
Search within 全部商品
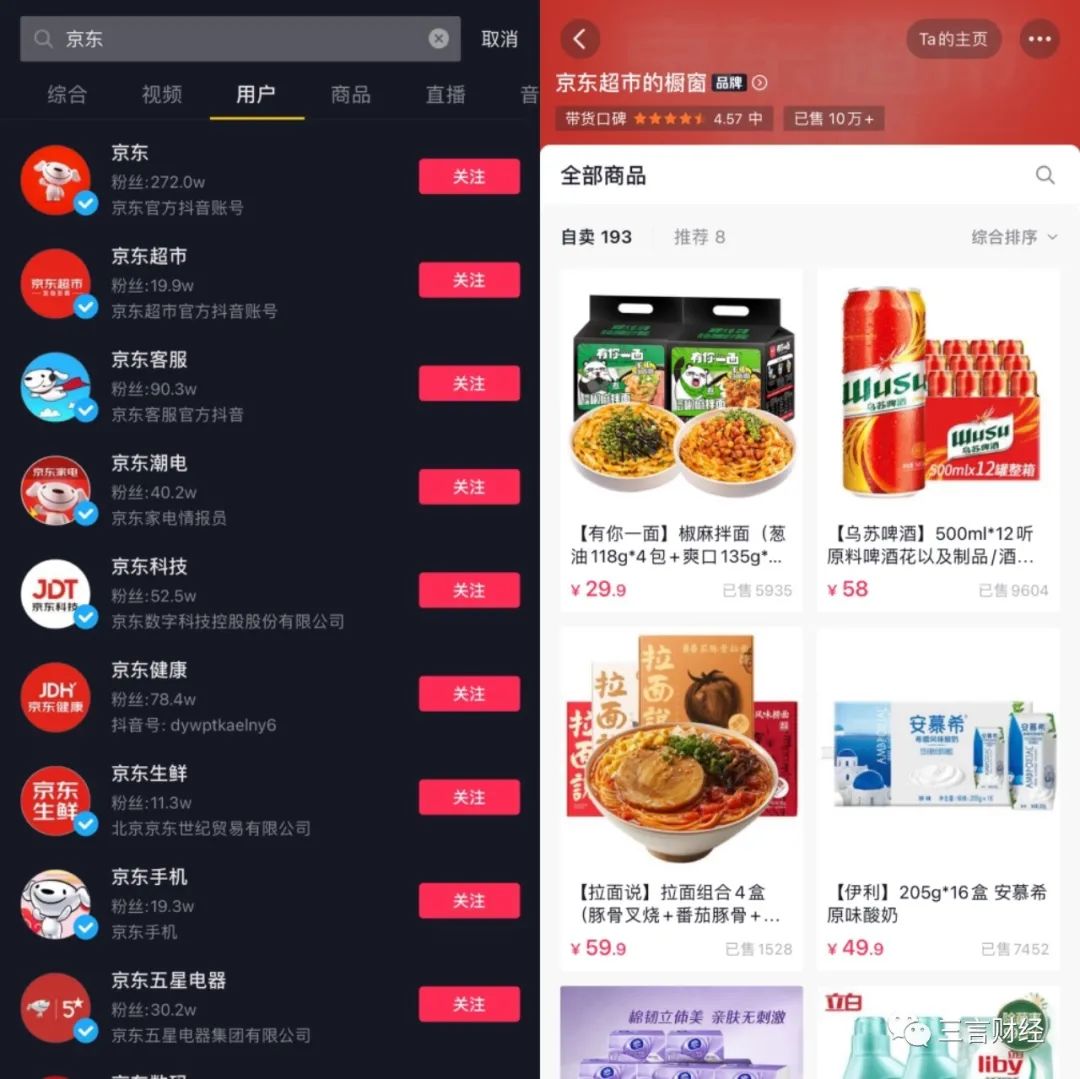[1045, 176]
